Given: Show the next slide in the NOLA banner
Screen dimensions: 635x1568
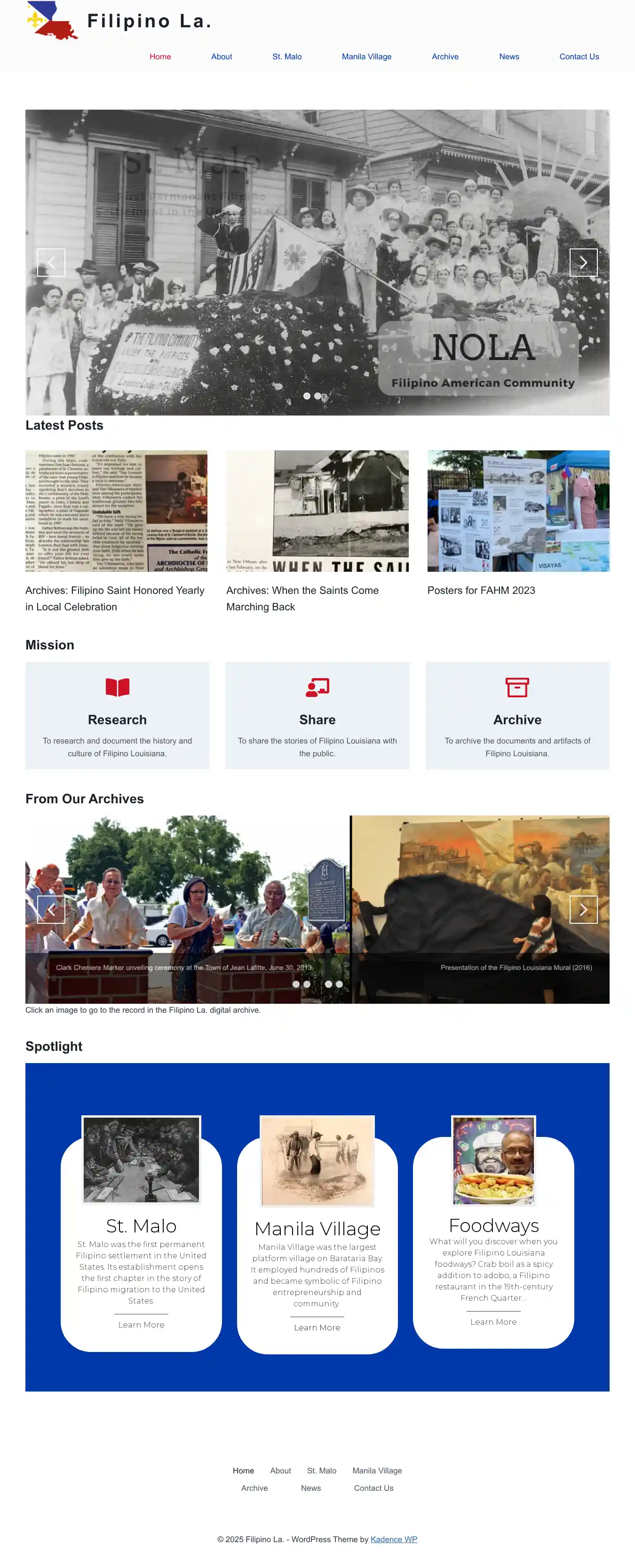Looking at the screenshot, I should [583, 262].
